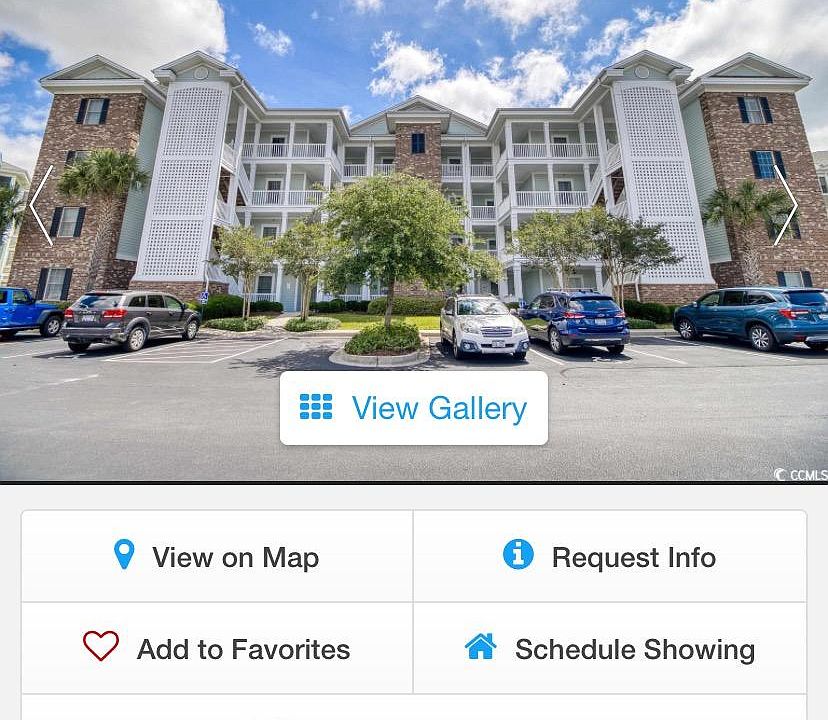Open the View Gallery button

pos(414,408)
